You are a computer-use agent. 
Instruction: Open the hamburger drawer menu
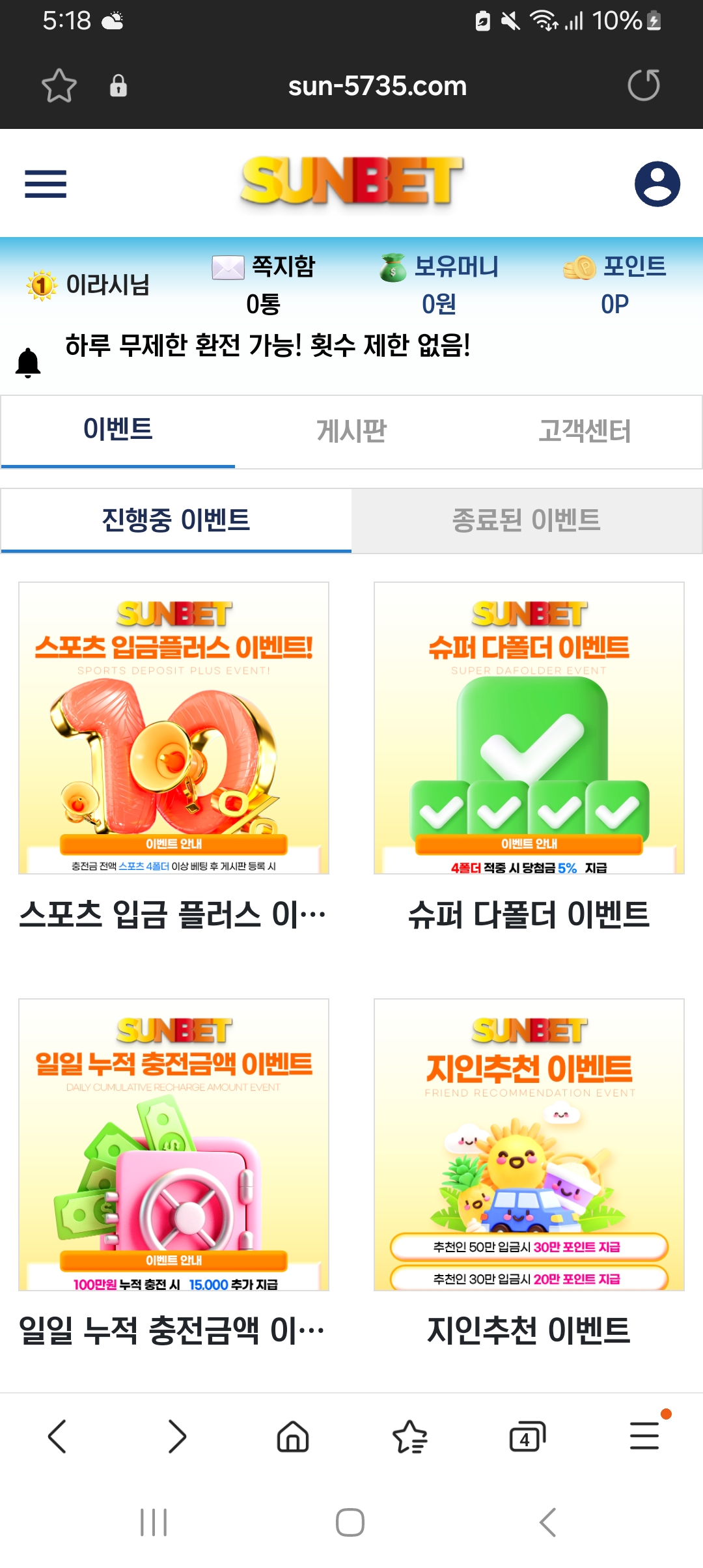tap(46, 184)
